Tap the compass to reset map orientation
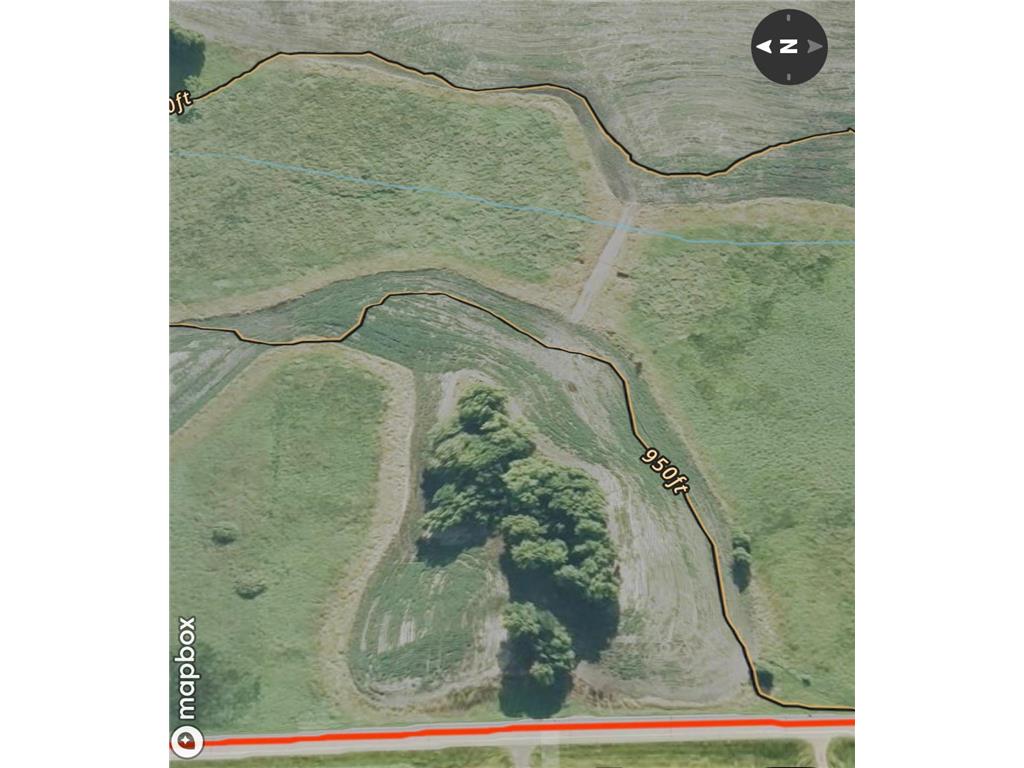The image size is (1024, 768). tap(789, 46)
